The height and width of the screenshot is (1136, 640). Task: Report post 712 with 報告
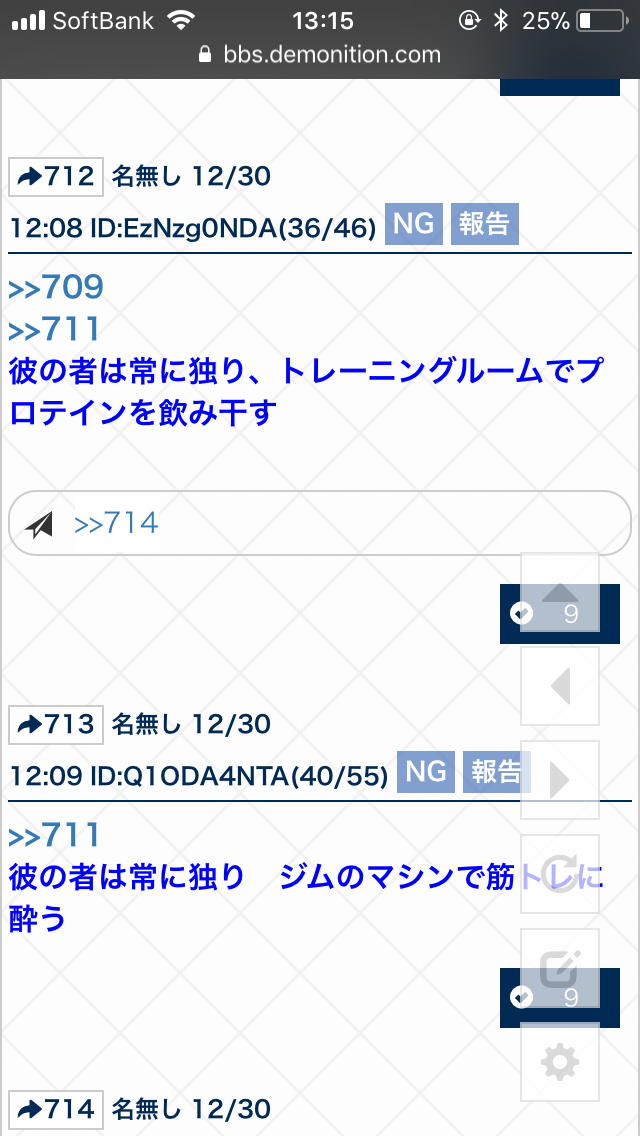point(484,224)
